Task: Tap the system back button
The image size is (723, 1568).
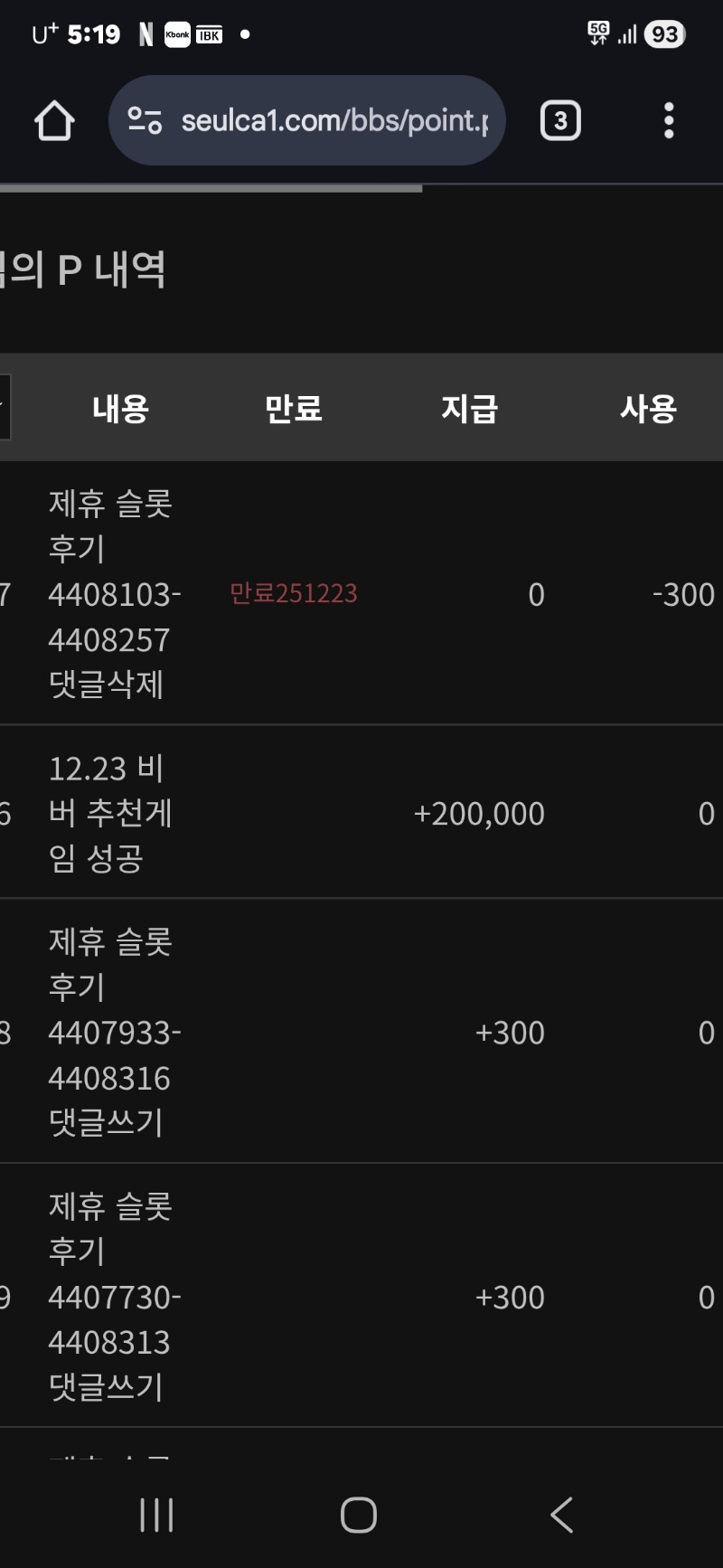Action: coord(561,1515)
